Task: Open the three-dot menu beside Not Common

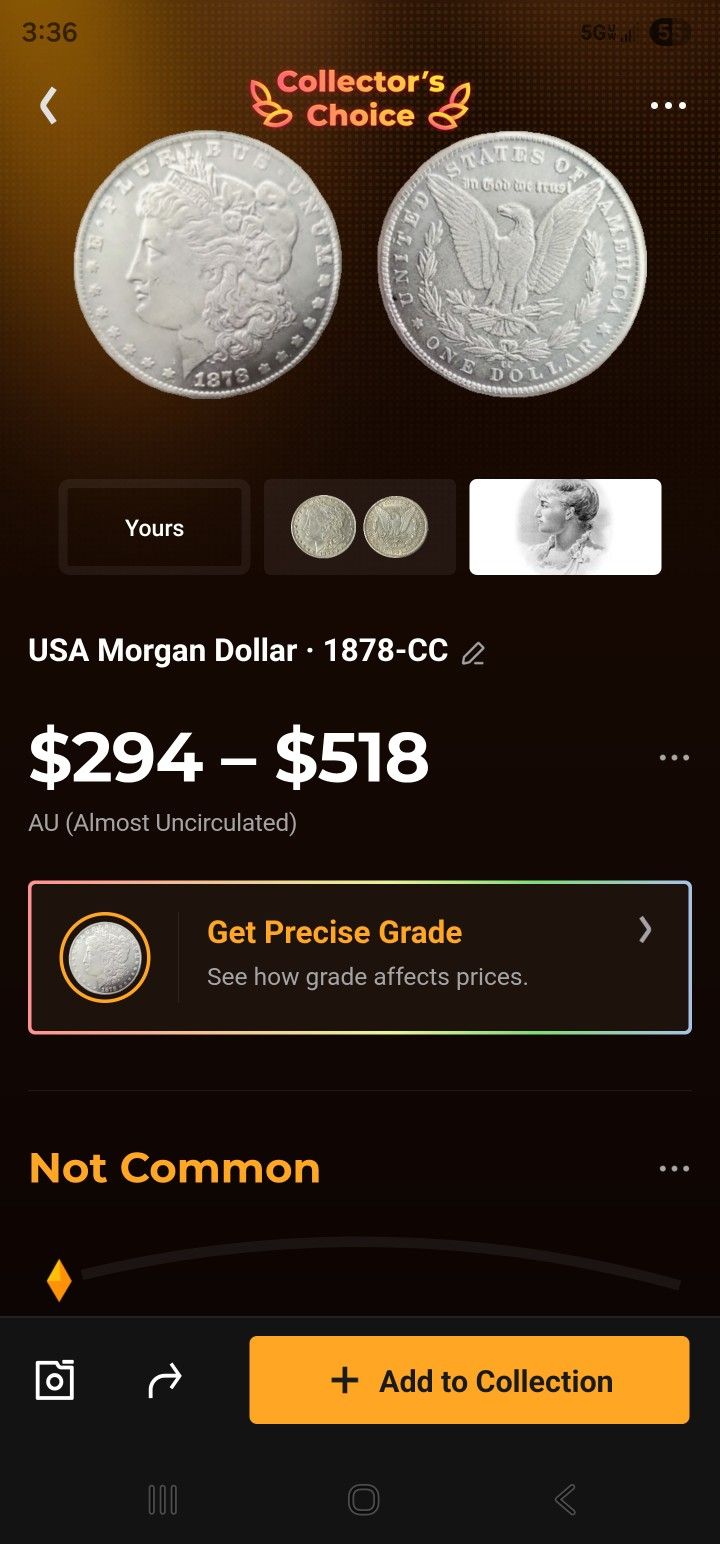Action: point(675,1168)
